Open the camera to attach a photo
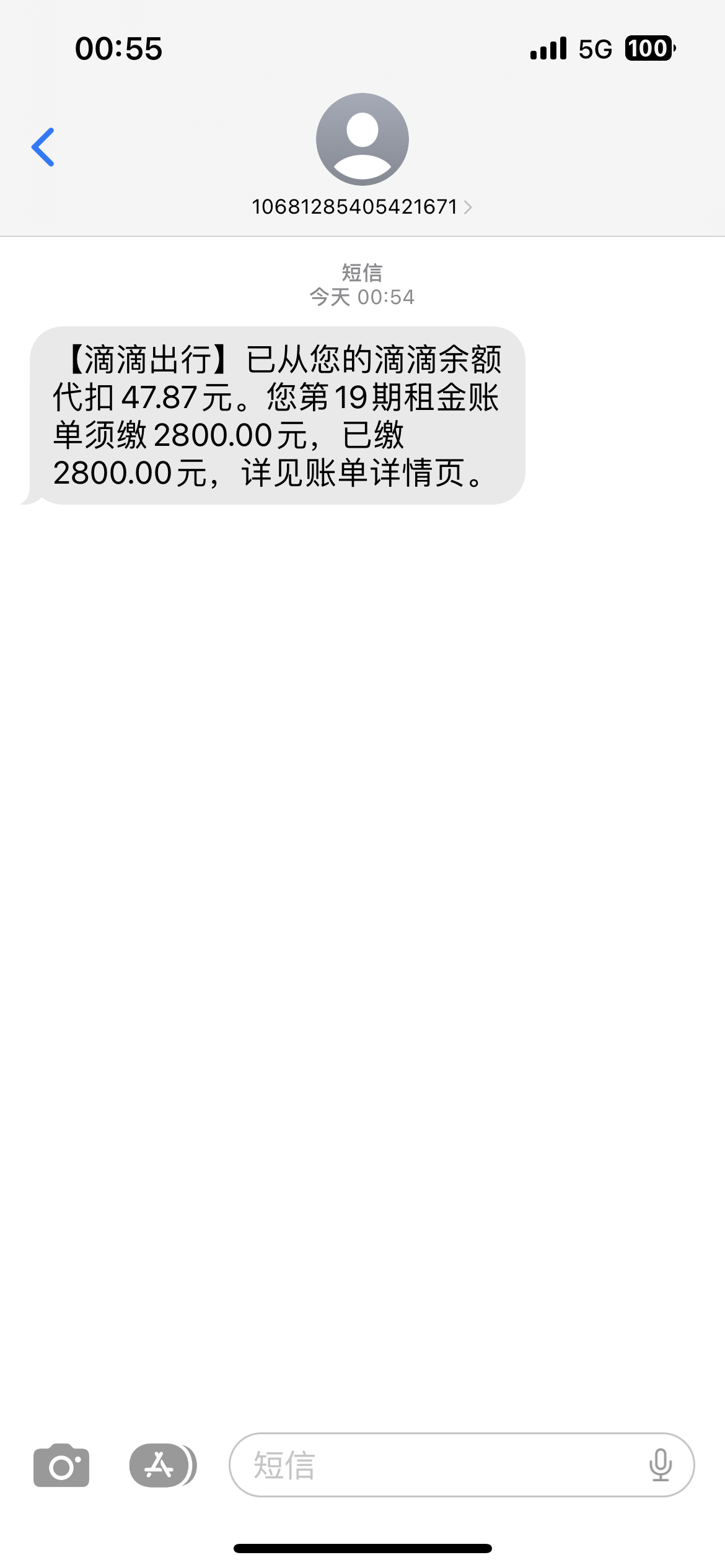The width and height of the screenshot is (725, 1568). 61,1465
